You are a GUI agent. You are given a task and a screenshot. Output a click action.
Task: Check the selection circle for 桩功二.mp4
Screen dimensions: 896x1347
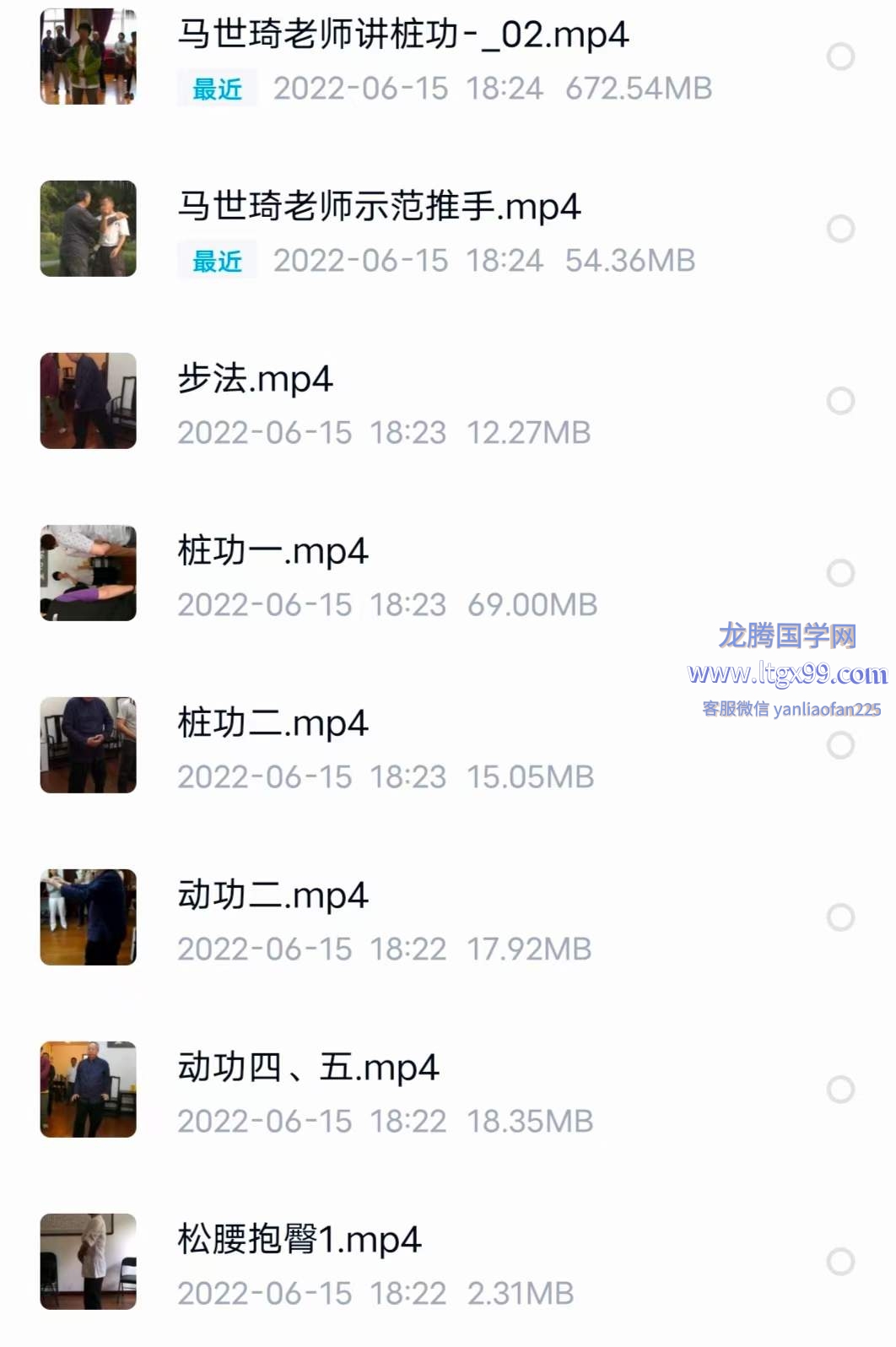840,745
